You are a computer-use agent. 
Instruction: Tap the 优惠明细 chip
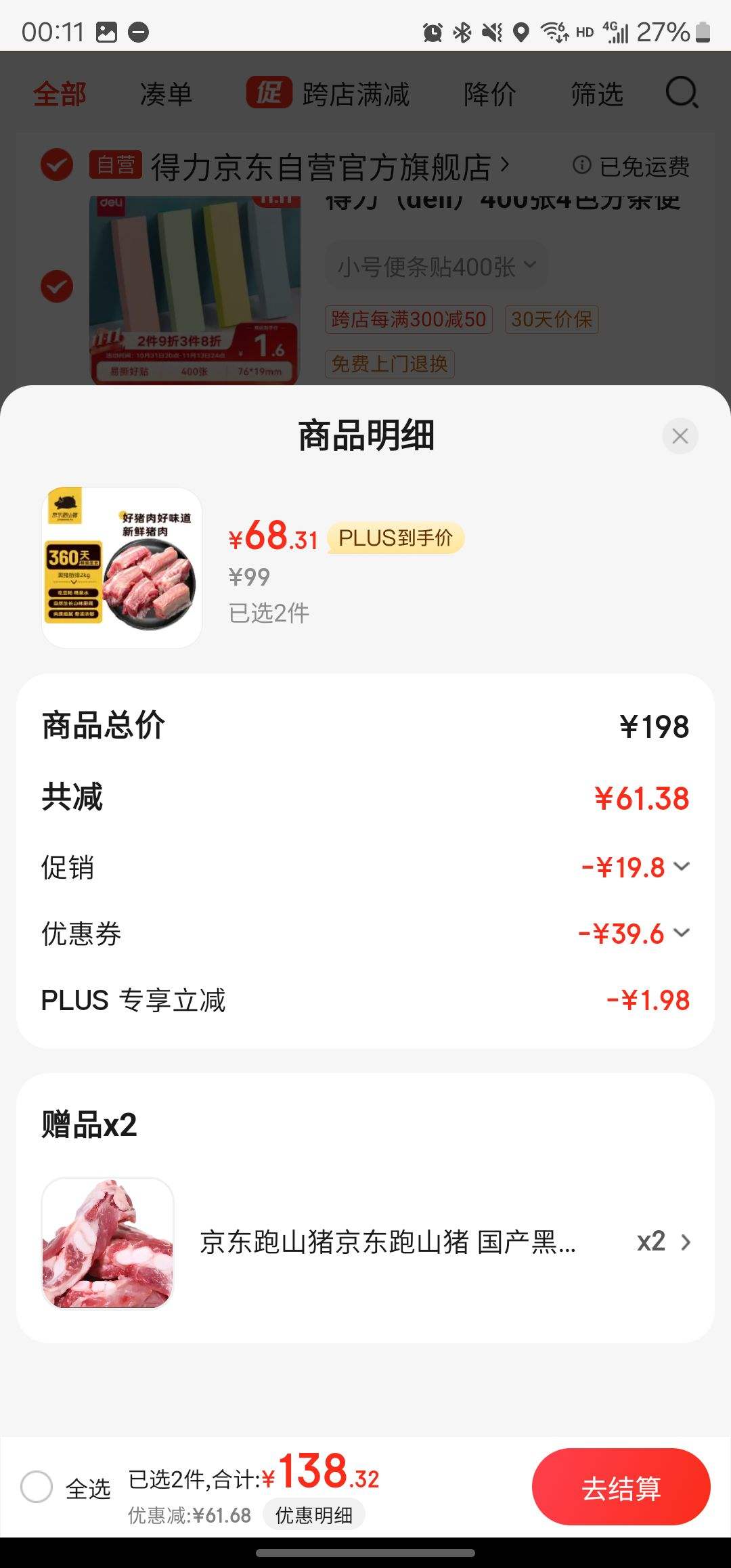(x=313, y=1515)
